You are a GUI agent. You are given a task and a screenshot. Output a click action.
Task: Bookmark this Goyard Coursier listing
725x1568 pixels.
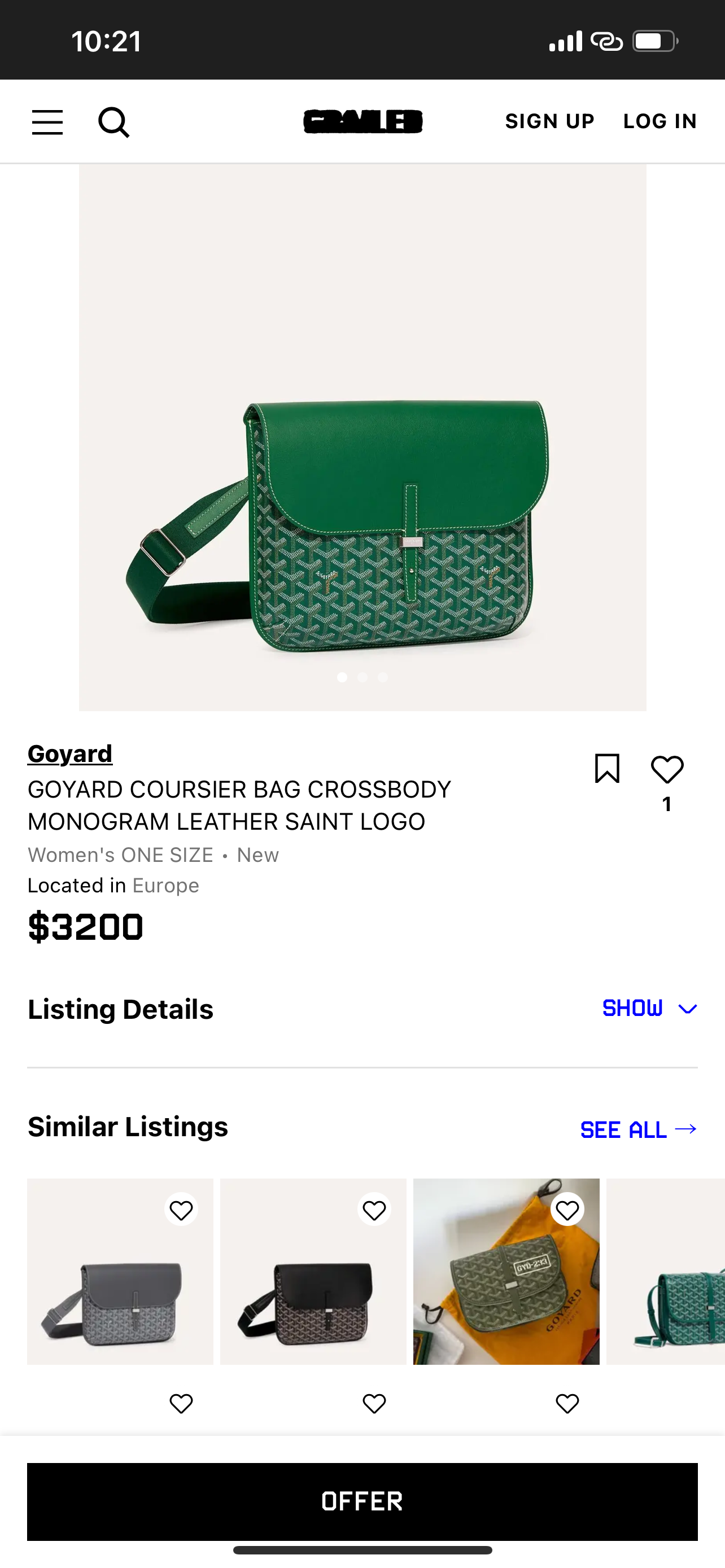607,768
